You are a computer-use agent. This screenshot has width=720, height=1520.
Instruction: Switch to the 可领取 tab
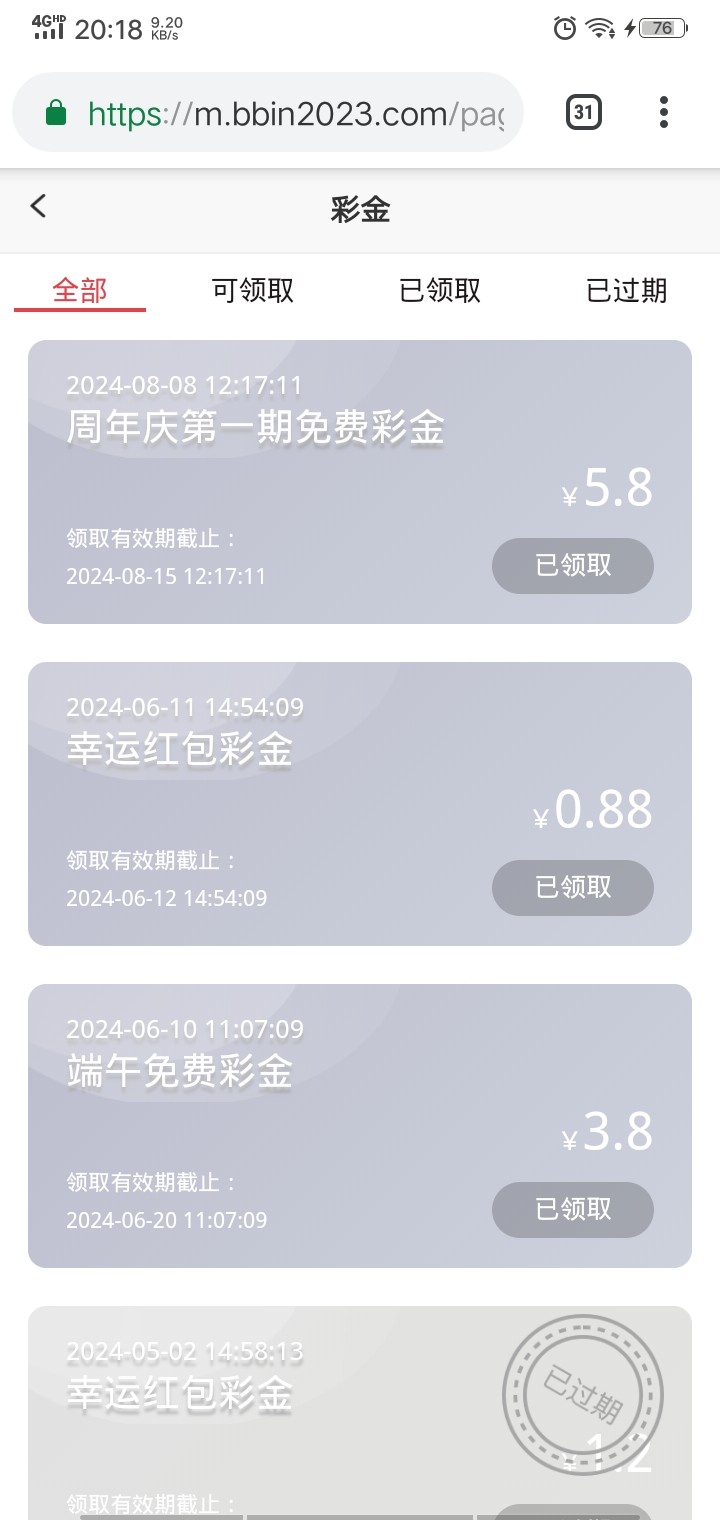coord(253,291)
